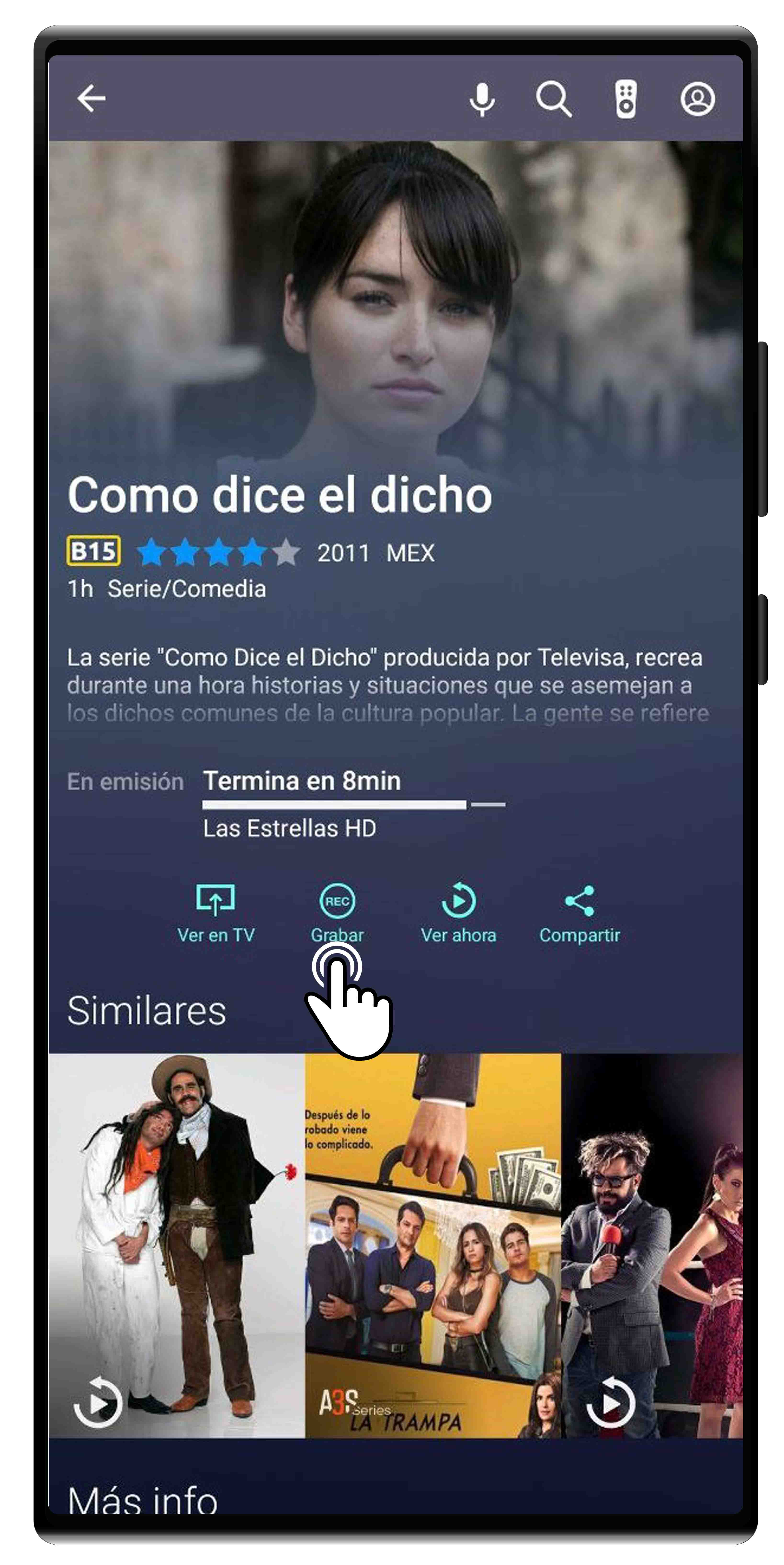
Task: Open the La Trampa series poster
Action: pos(432,1245)
